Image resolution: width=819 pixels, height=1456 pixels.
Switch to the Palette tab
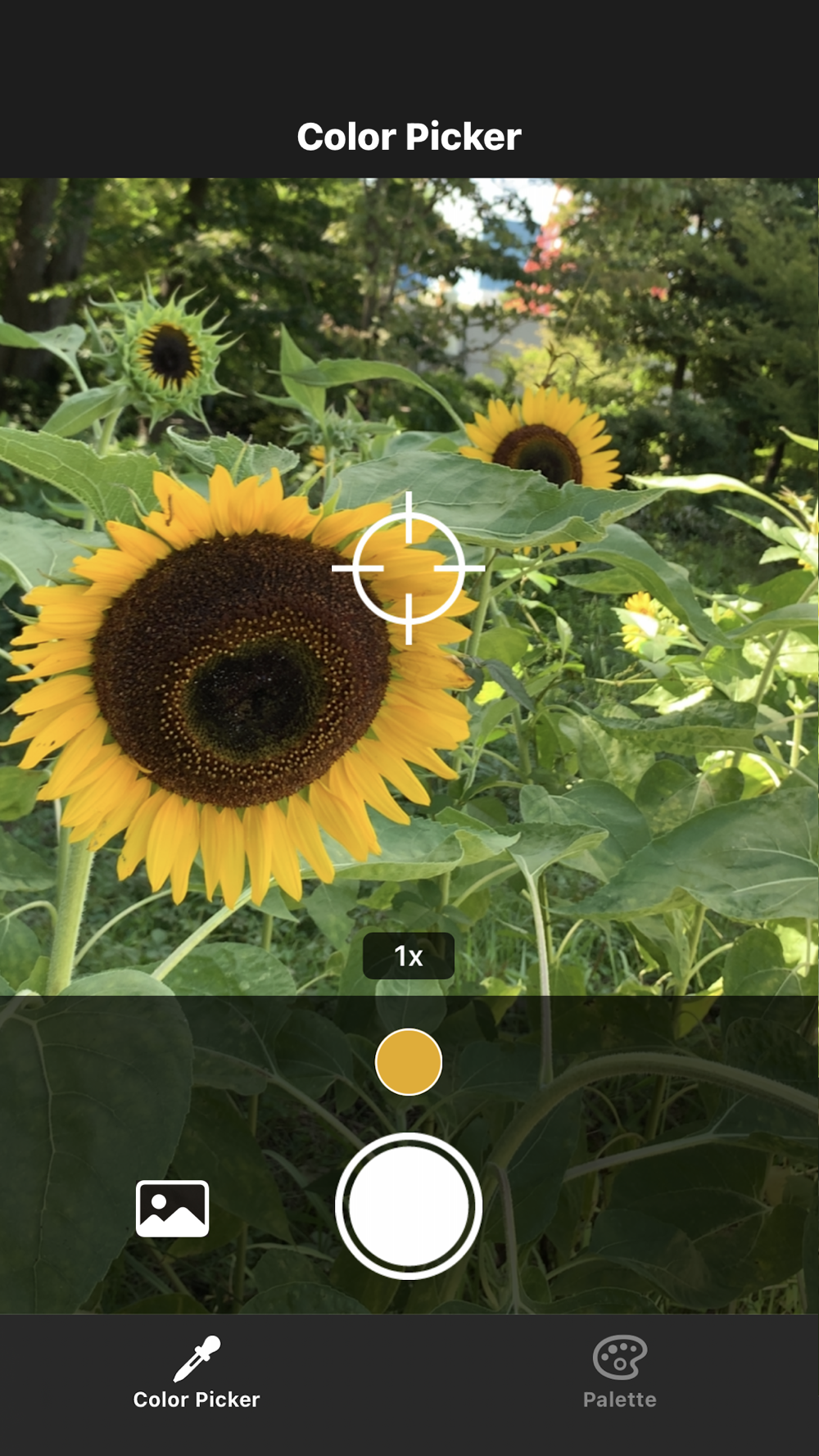pyautogui.click(x=620, y=1372)
